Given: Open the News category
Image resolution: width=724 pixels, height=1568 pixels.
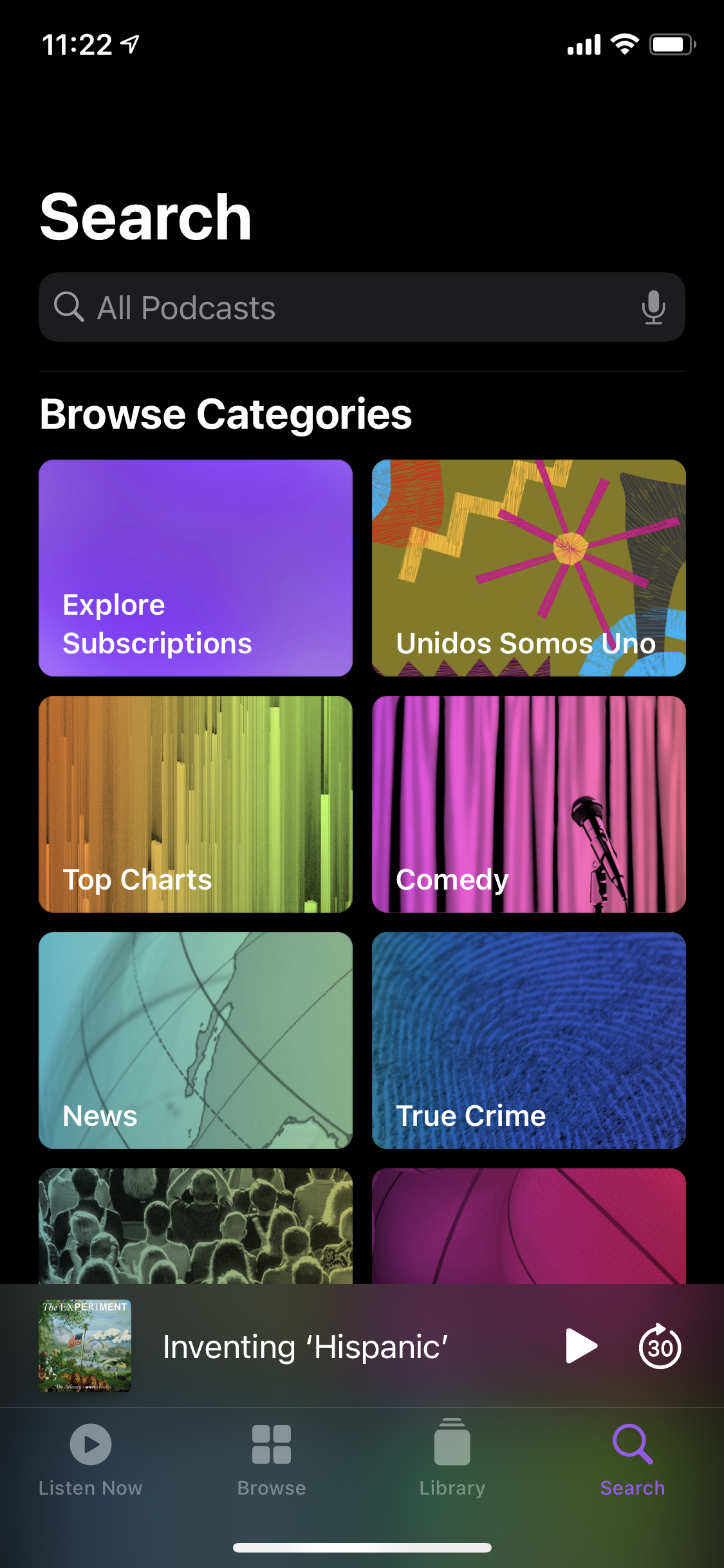Looking at the screenshot, I should point(196,1040).
